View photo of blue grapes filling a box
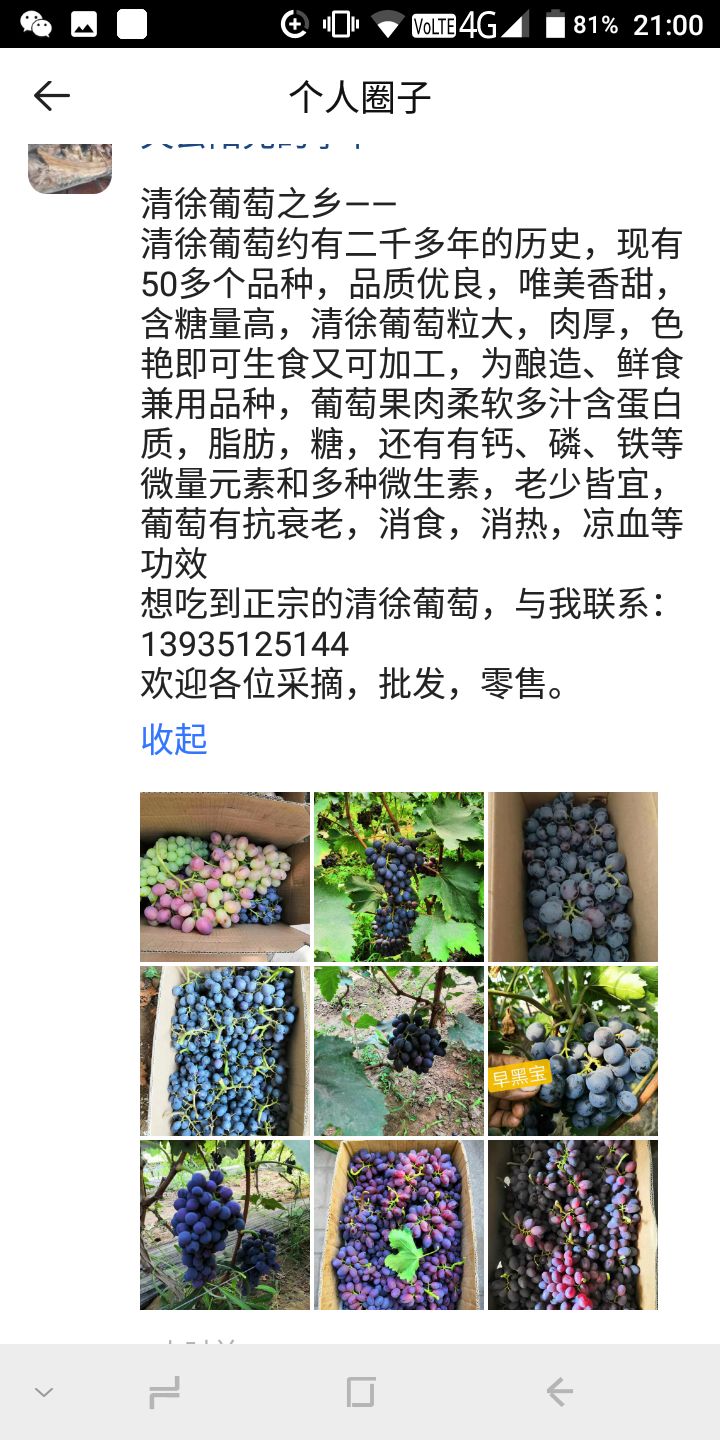 (x=225, y=1051)
